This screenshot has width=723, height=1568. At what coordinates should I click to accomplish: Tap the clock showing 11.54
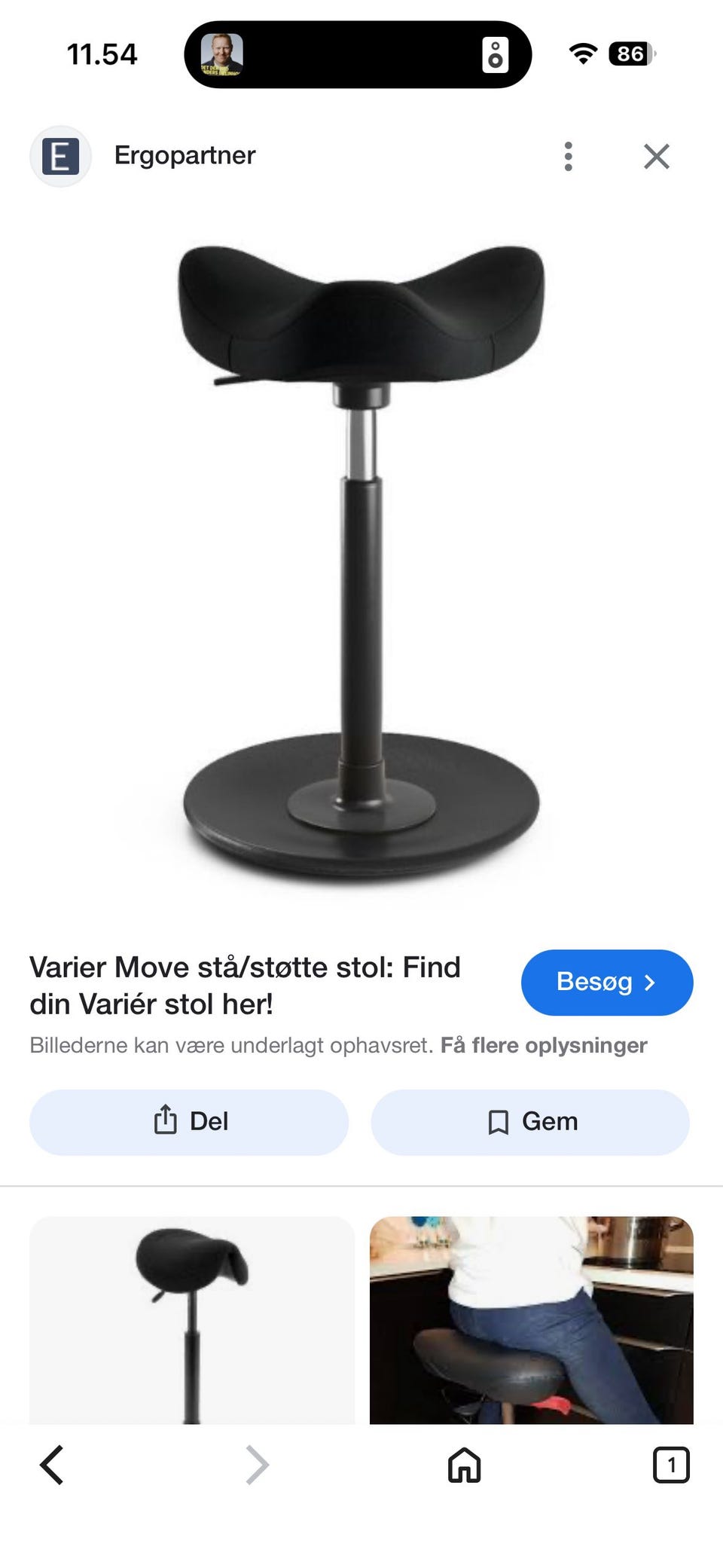tap(102, 53)
